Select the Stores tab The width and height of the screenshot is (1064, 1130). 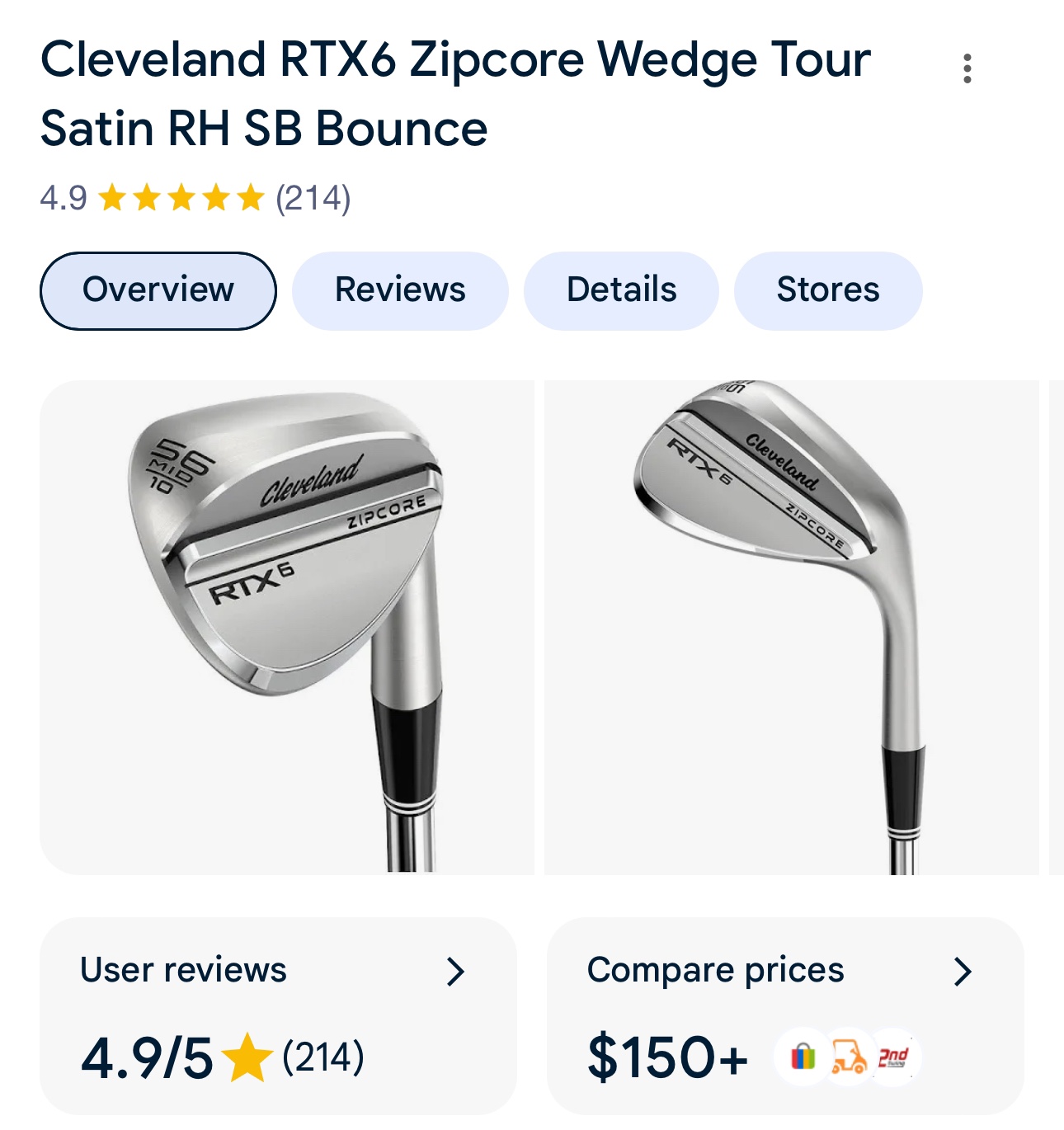tap(828, 290)
